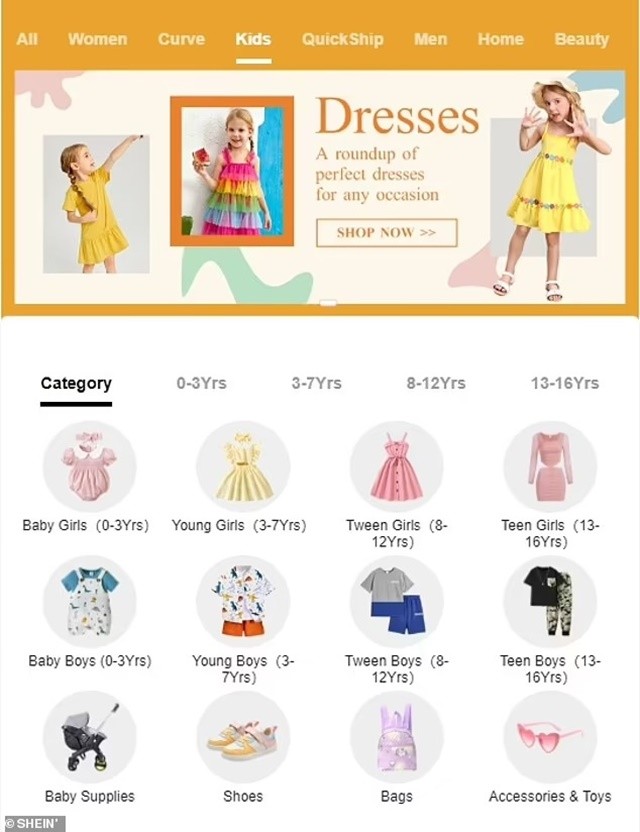The height and width of the screenshot is (832, 640).
Task: Open Accessories & Toys category
Action: [x=549, y=738]
